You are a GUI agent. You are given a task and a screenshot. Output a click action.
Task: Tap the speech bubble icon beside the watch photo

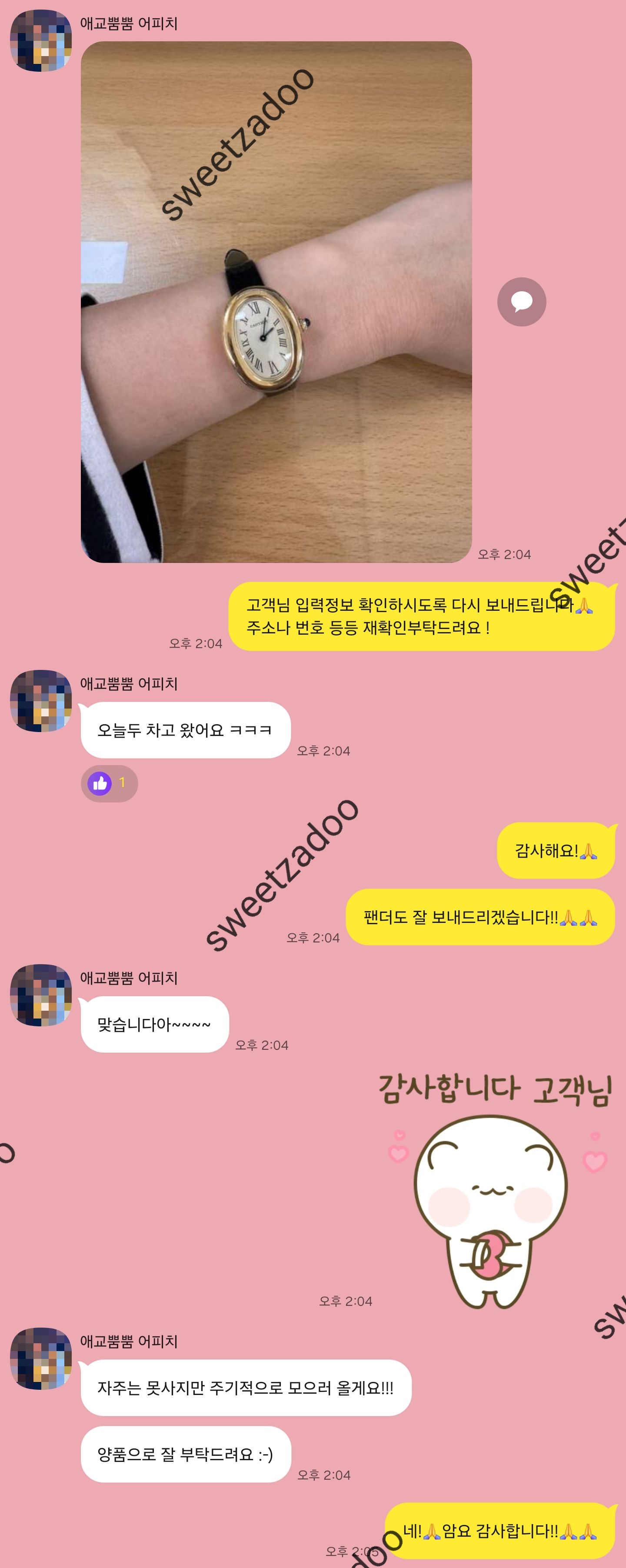(521, 302)
